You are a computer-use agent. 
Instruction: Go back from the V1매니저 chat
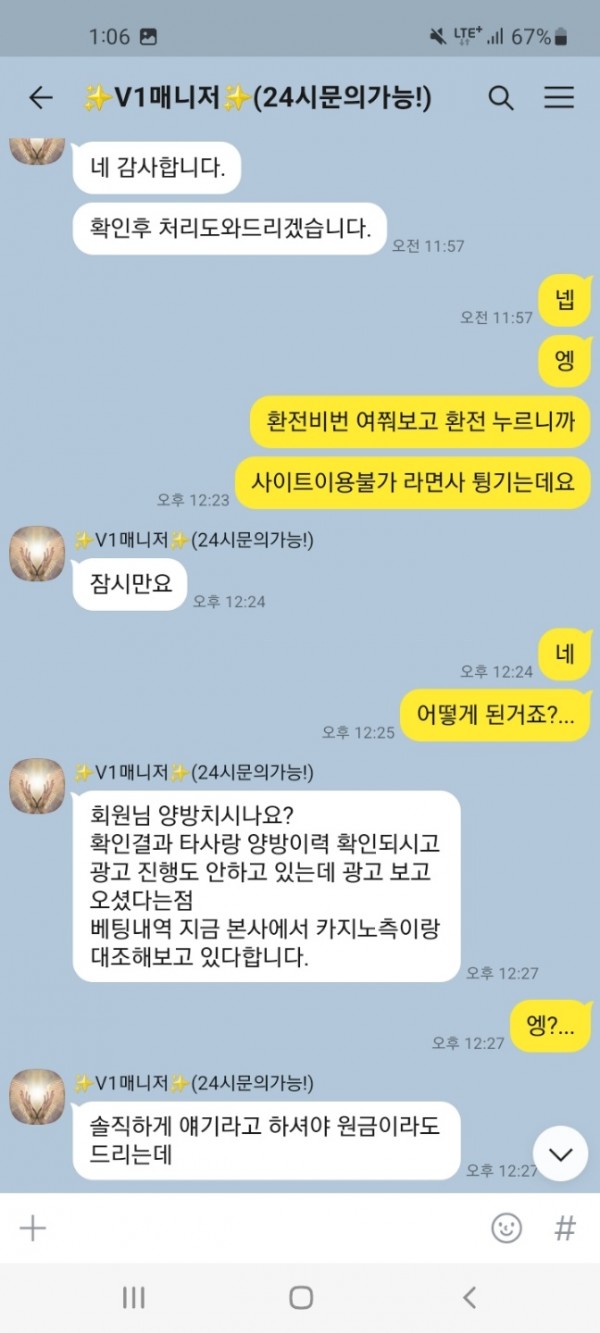tap(40, 97)
